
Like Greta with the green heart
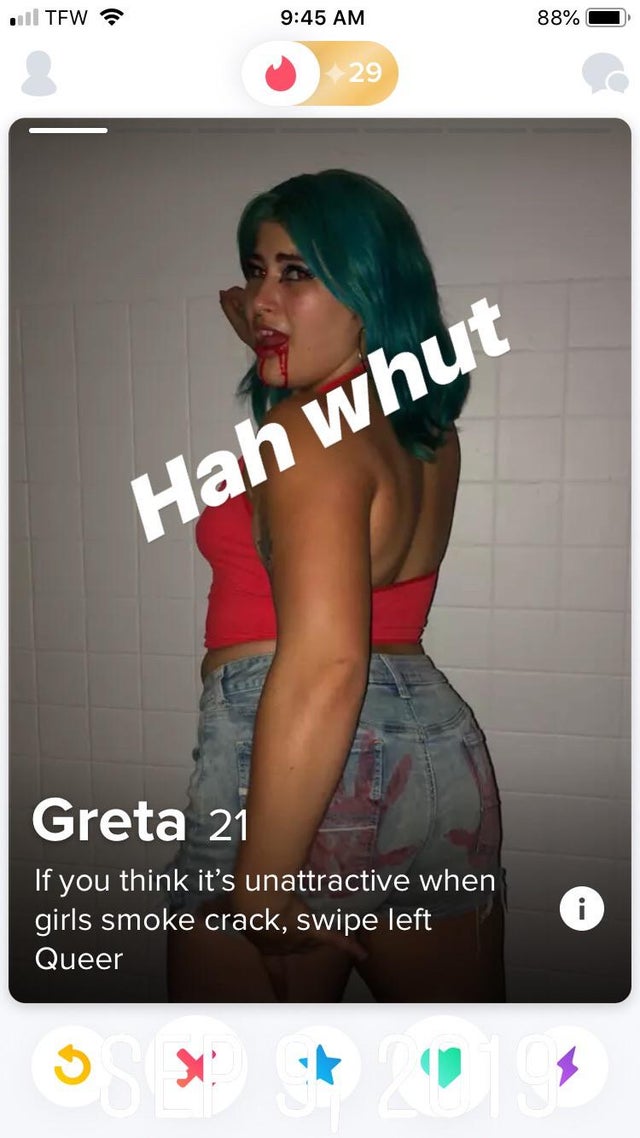pos(444,1067)
